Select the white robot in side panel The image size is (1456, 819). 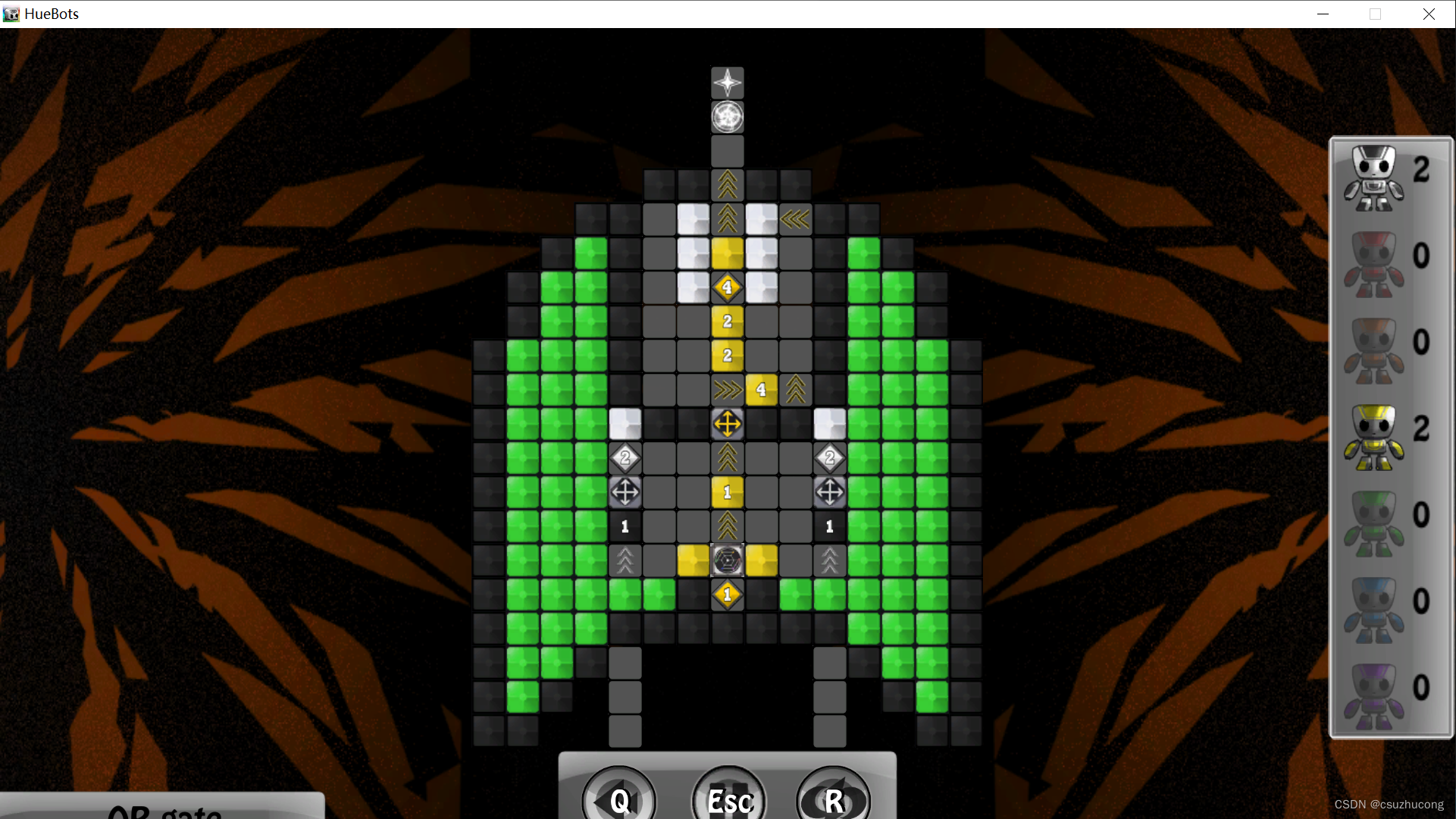1373,179
